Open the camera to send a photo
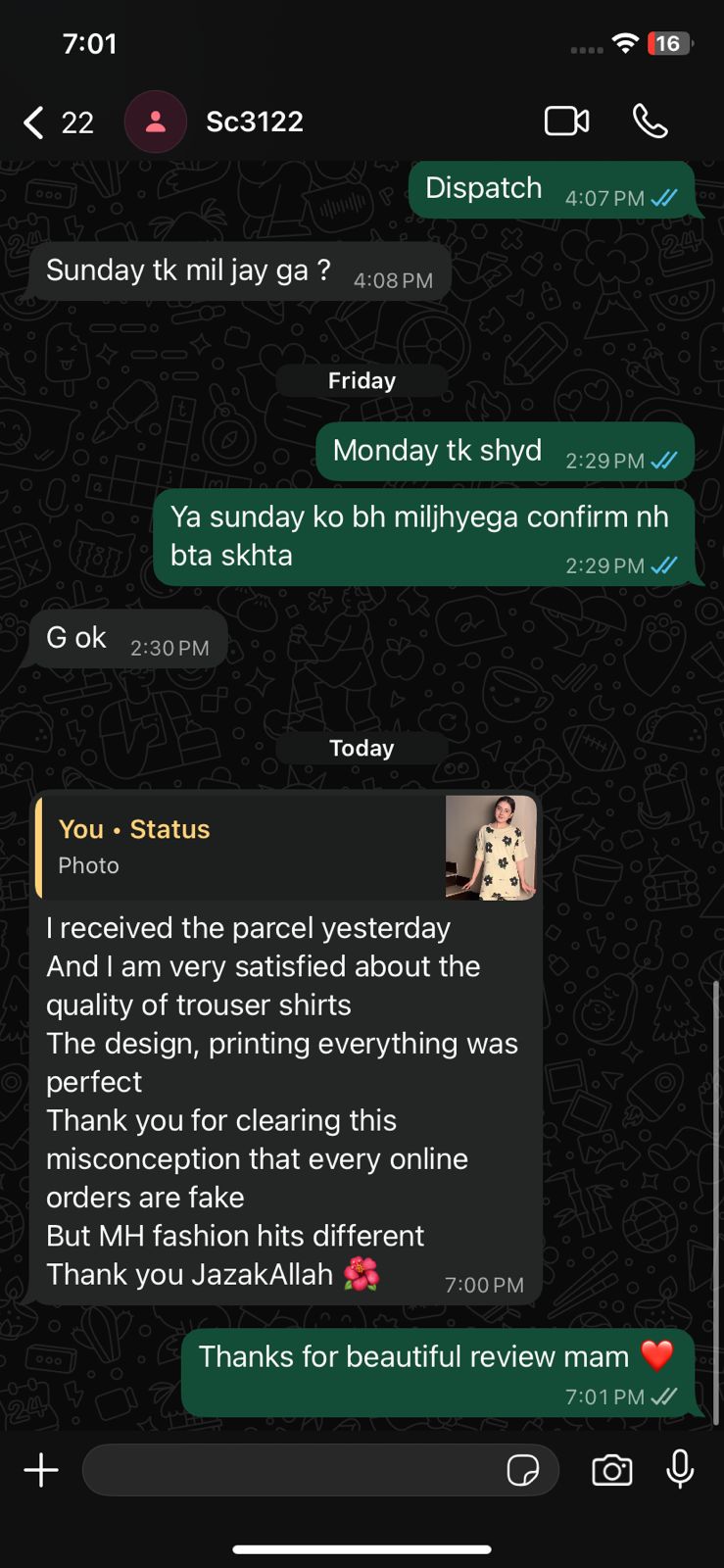Screen dimensions: 724x1568 point(612,1470)
